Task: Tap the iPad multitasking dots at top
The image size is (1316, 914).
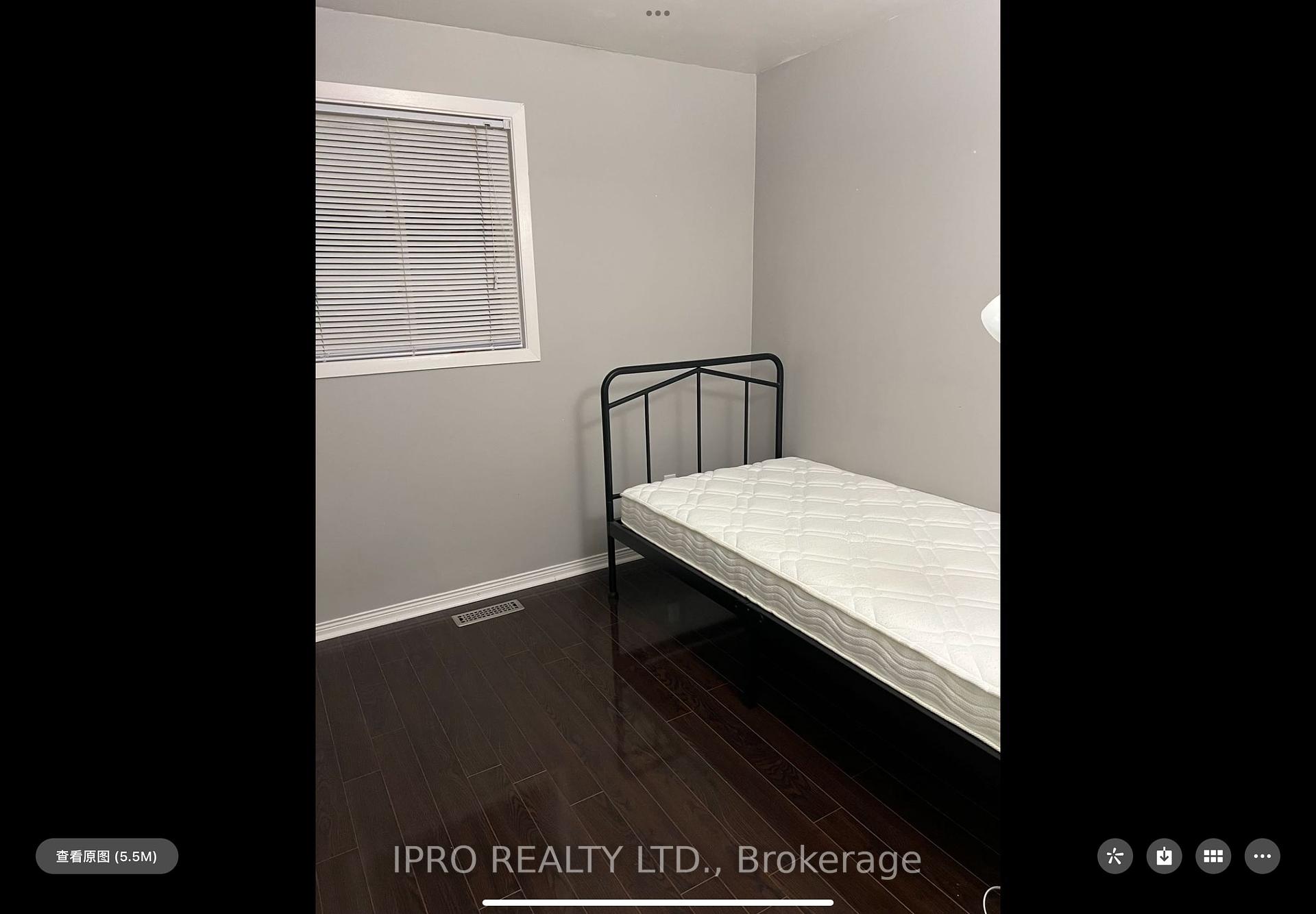Action: [657, 13]
